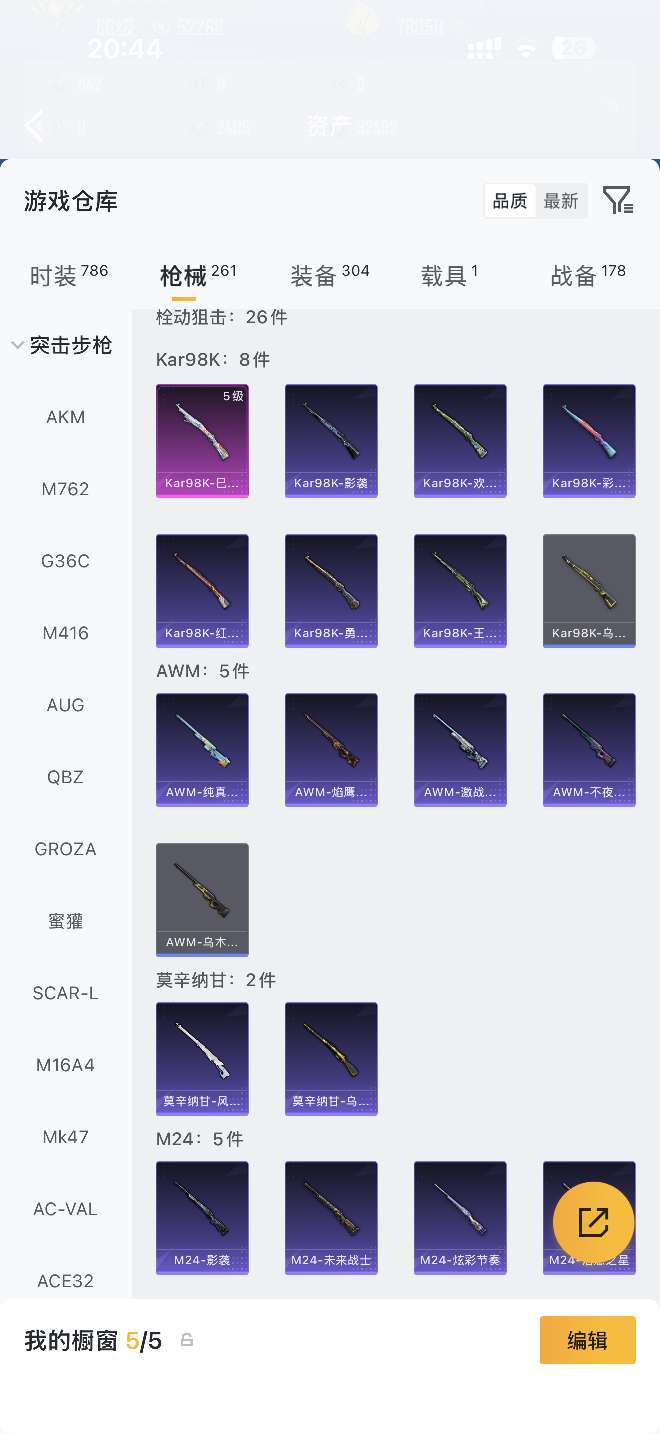
Task: Tap the orange share floating button
Action: (x=593, y=1222)
